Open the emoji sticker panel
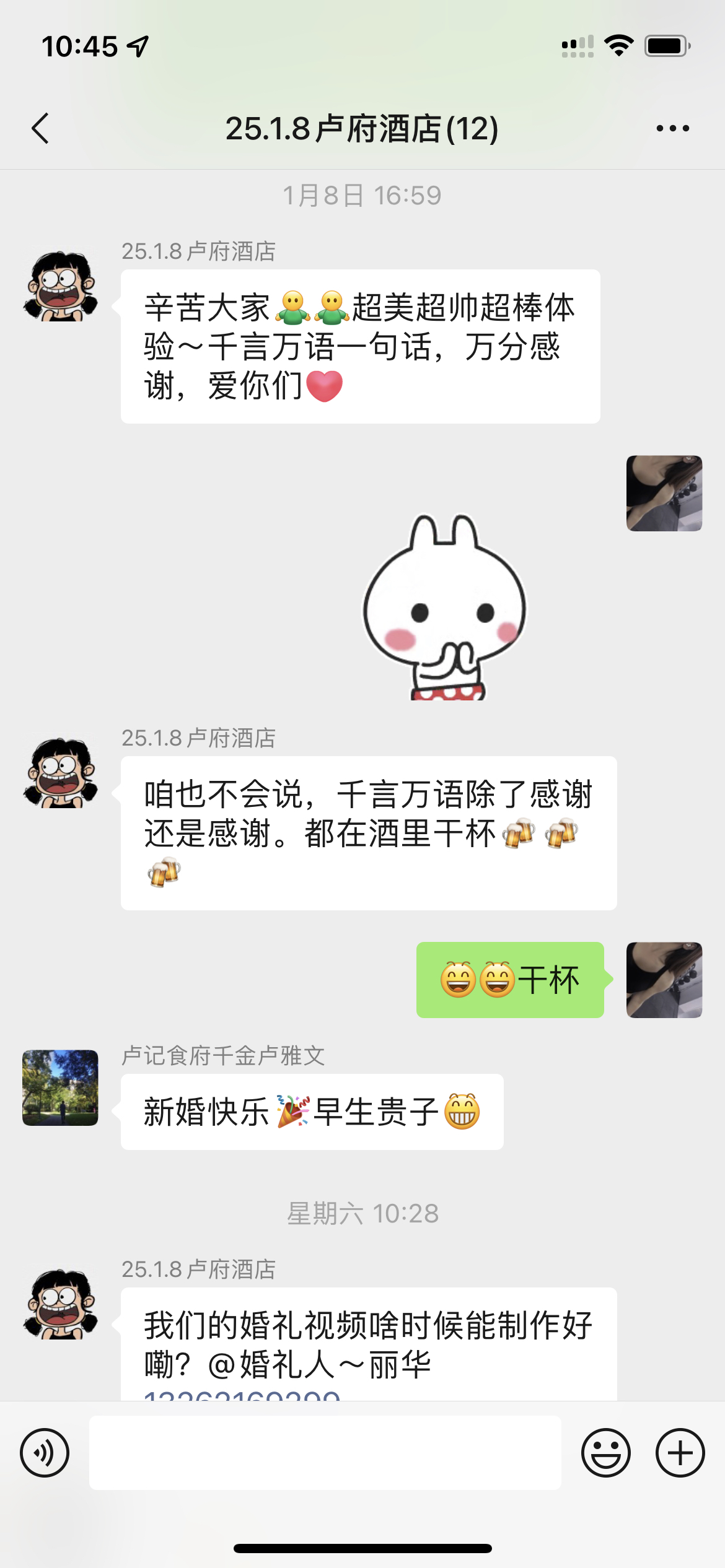Viewport: 725px width, 1568px height. [x=605, y=1453]
